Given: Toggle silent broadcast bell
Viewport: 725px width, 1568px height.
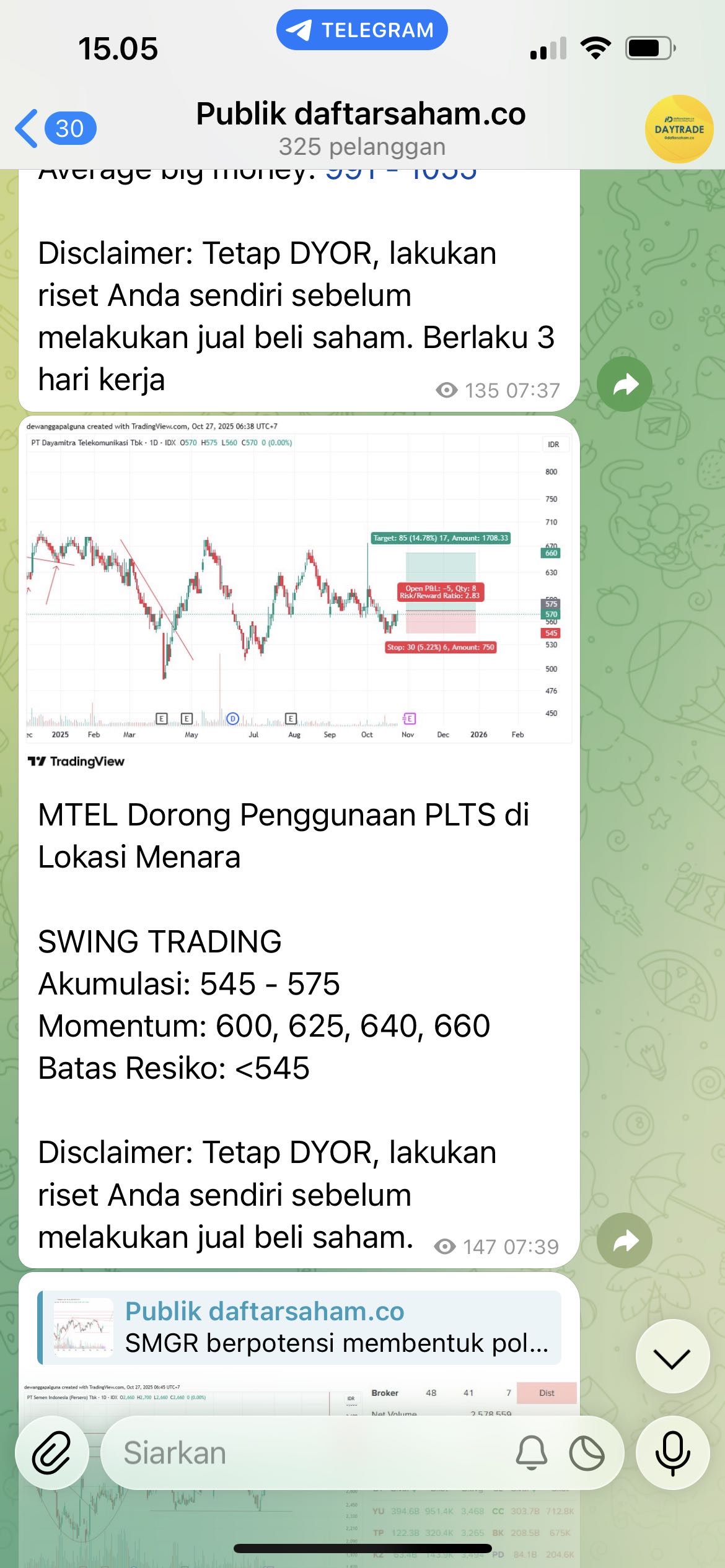Looking at the screenshot, I should 531,1453.
